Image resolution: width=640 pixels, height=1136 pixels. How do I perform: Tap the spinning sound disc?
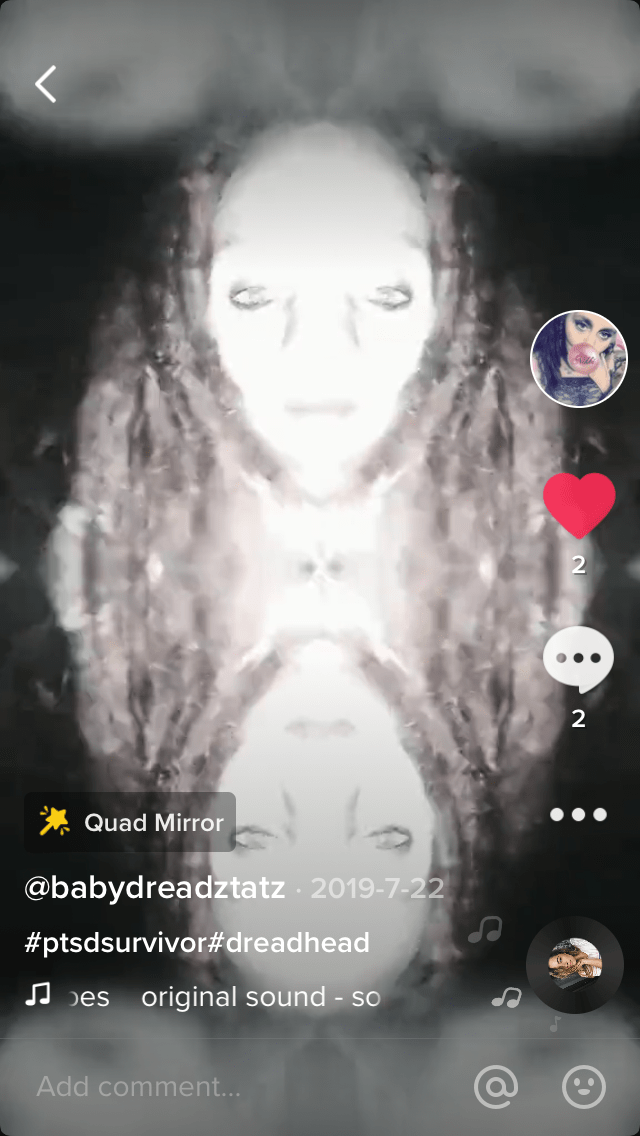tap(575, 965)
